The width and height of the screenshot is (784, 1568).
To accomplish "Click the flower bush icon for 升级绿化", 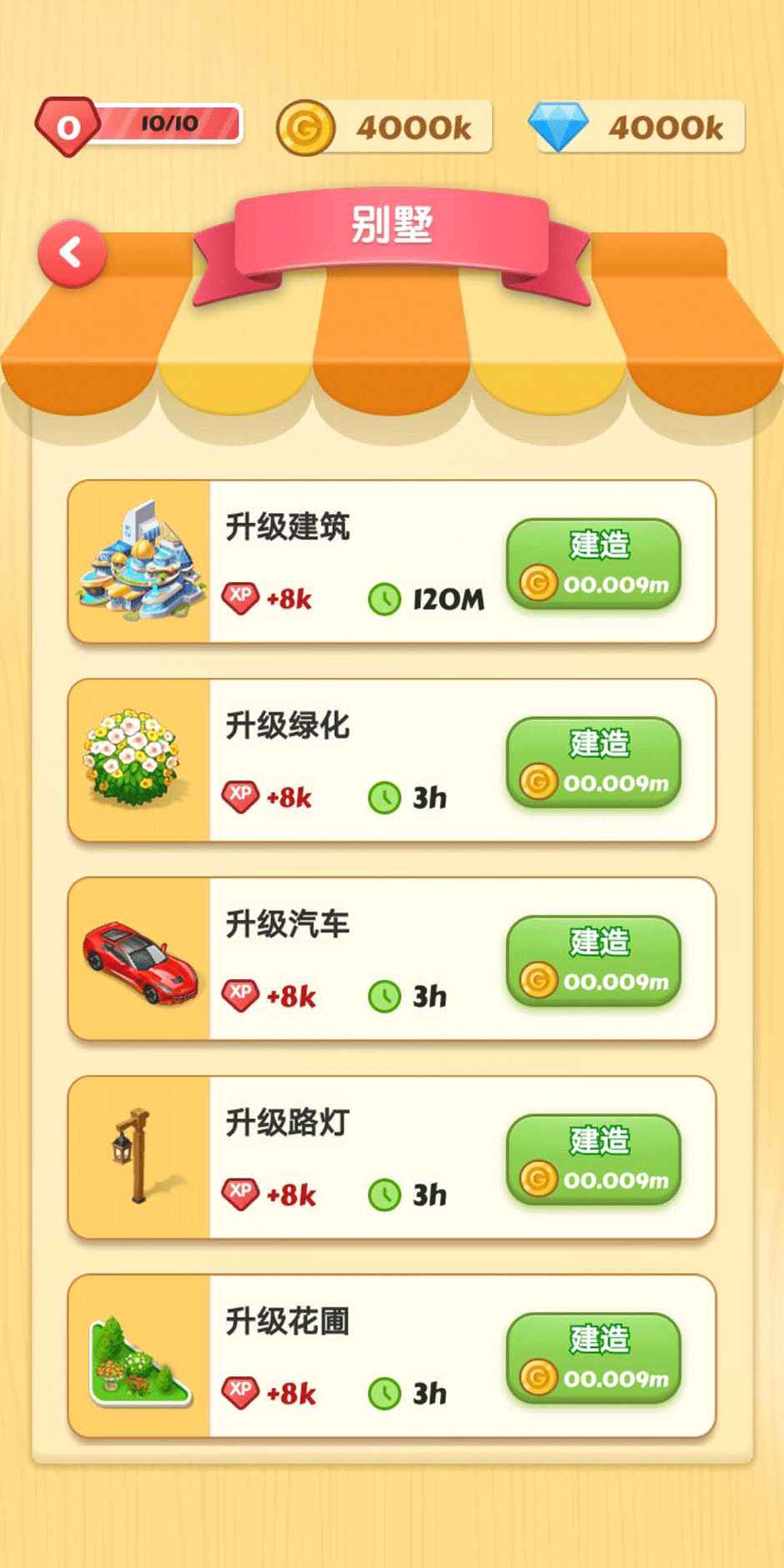I will pyautogui.click(x=132, y=755).
